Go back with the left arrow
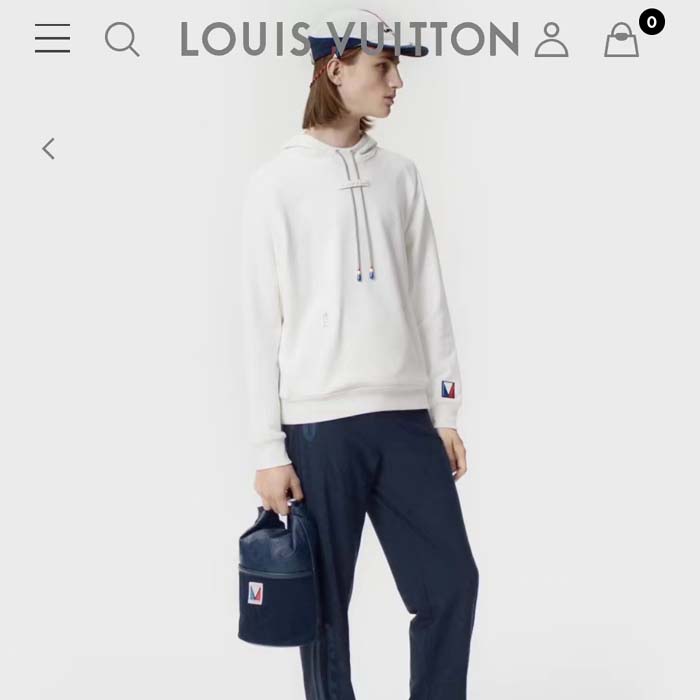The width and height of the screenshot is (700, 700). 48,149
